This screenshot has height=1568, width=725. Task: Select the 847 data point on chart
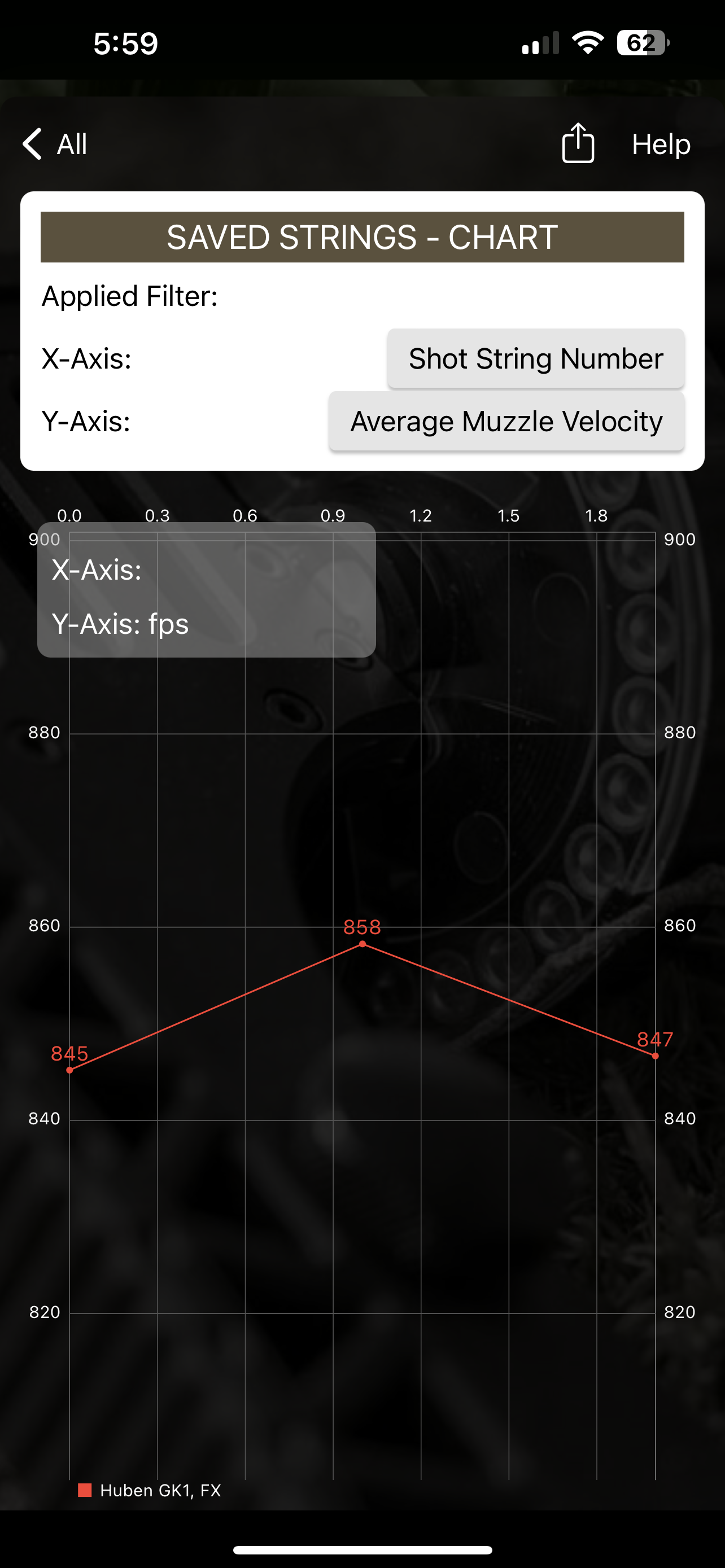pos(655,1056)
